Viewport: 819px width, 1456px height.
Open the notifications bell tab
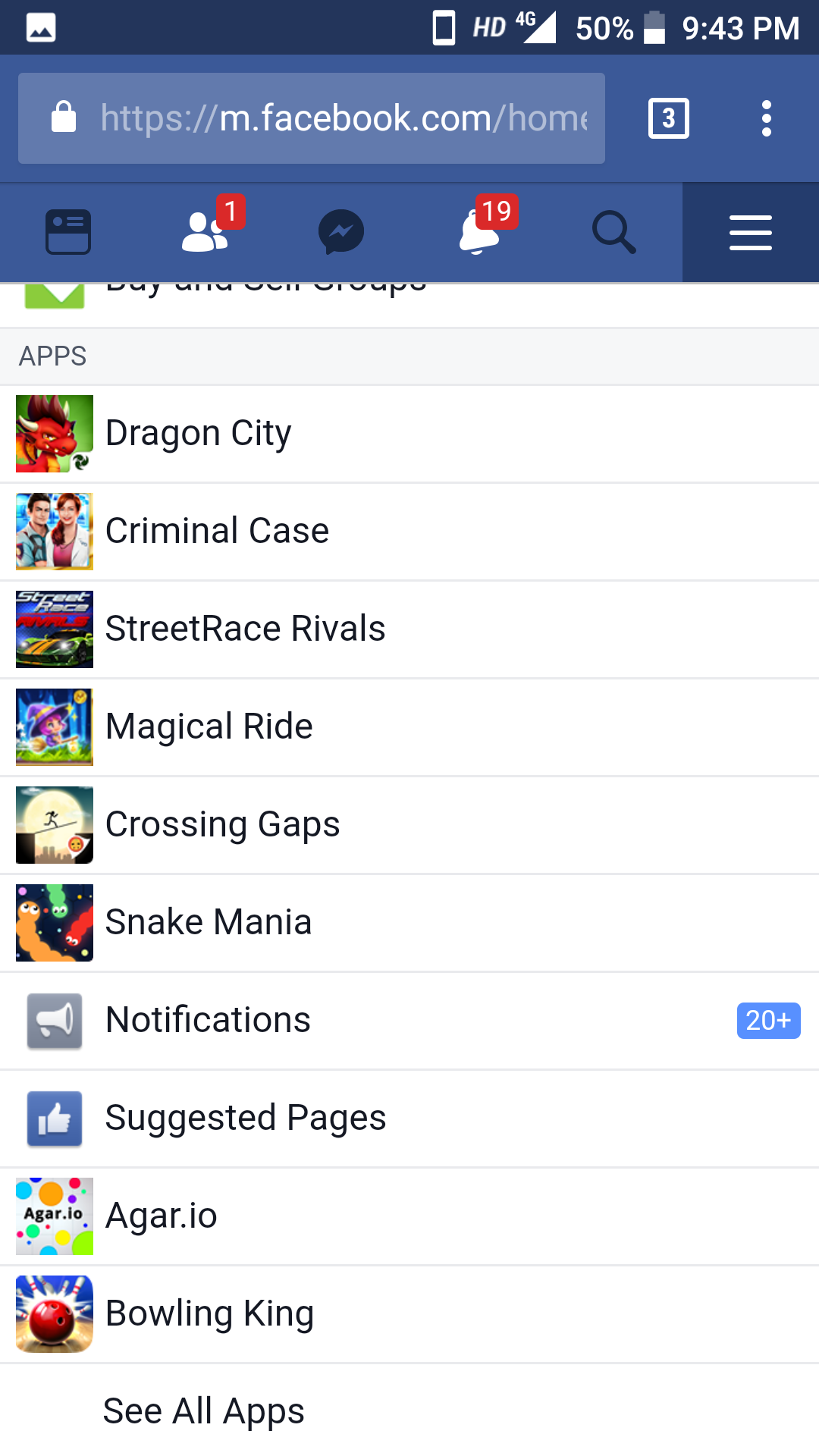point(479,232)
